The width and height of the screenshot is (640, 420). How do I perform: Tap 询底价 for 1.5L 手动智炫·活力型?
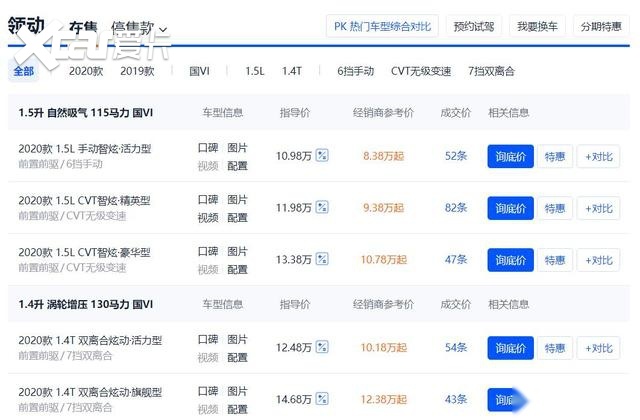point(510,156)
